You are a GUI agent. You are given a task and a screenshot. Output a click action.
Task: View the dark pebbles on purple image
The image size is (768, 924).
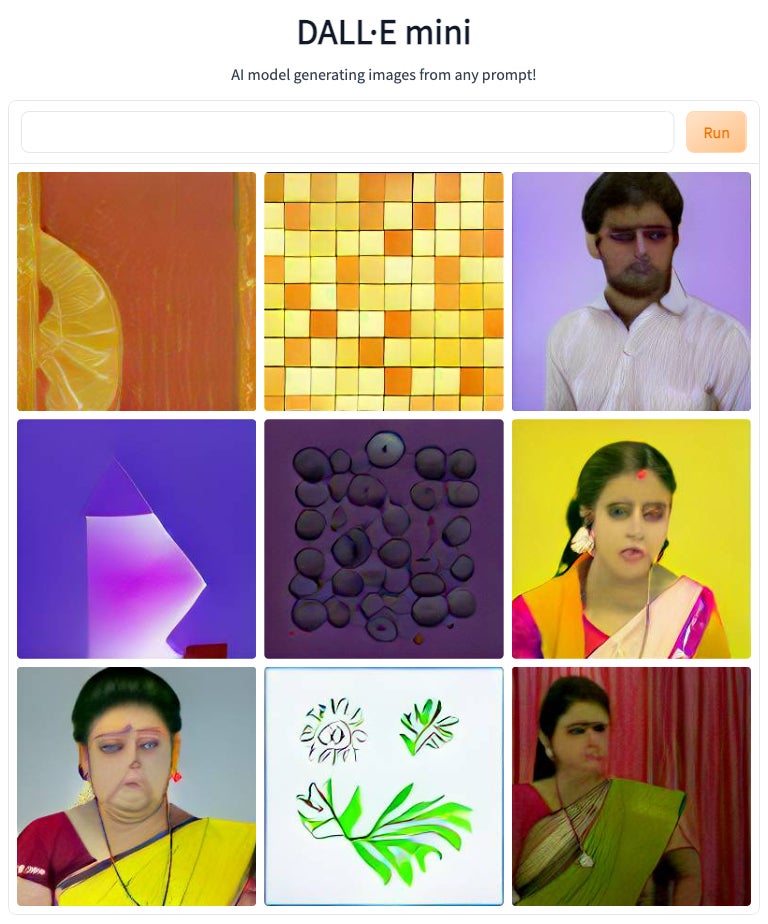coord(384,538)
